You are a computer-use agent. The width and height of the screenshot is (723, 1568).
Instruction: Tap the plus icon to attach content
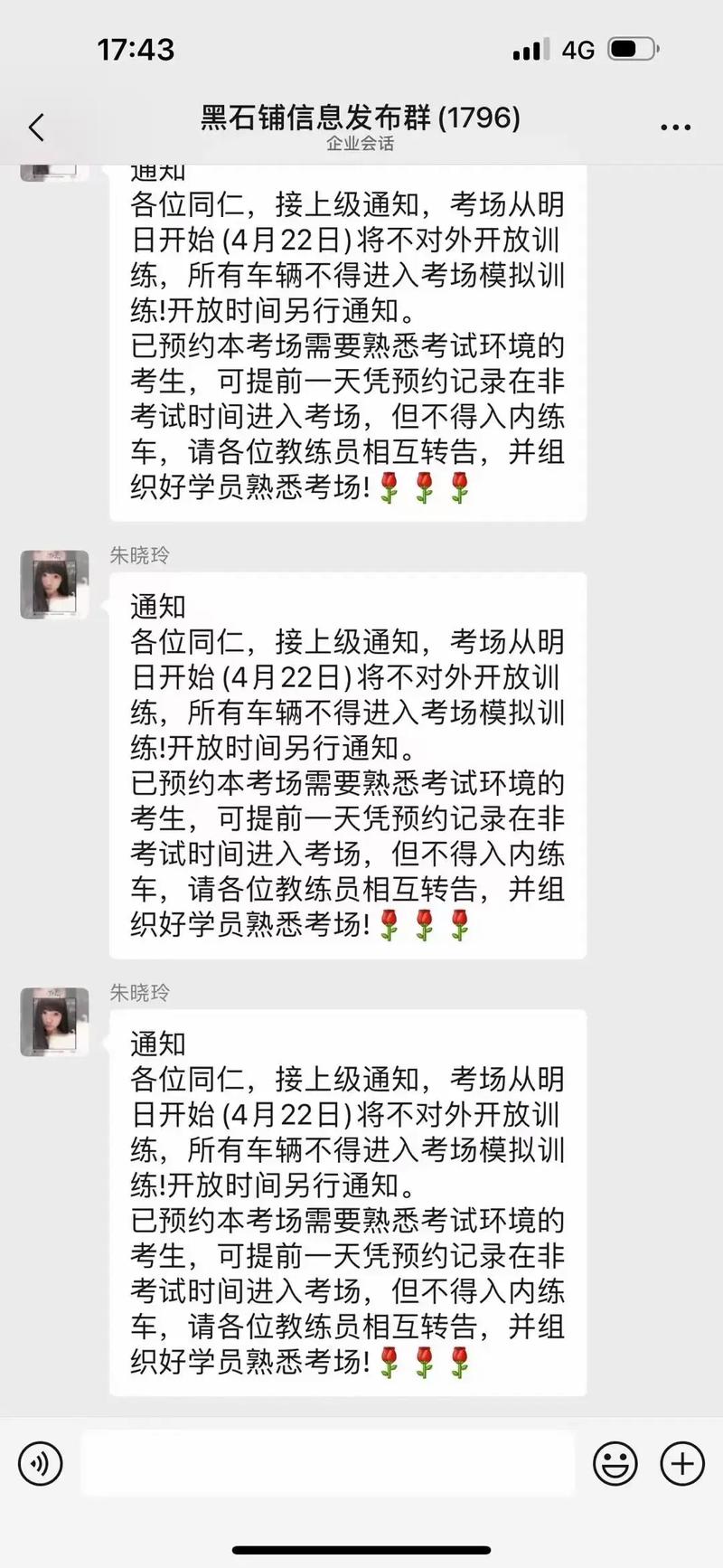pyautogui.click(x=681, y=1462)
